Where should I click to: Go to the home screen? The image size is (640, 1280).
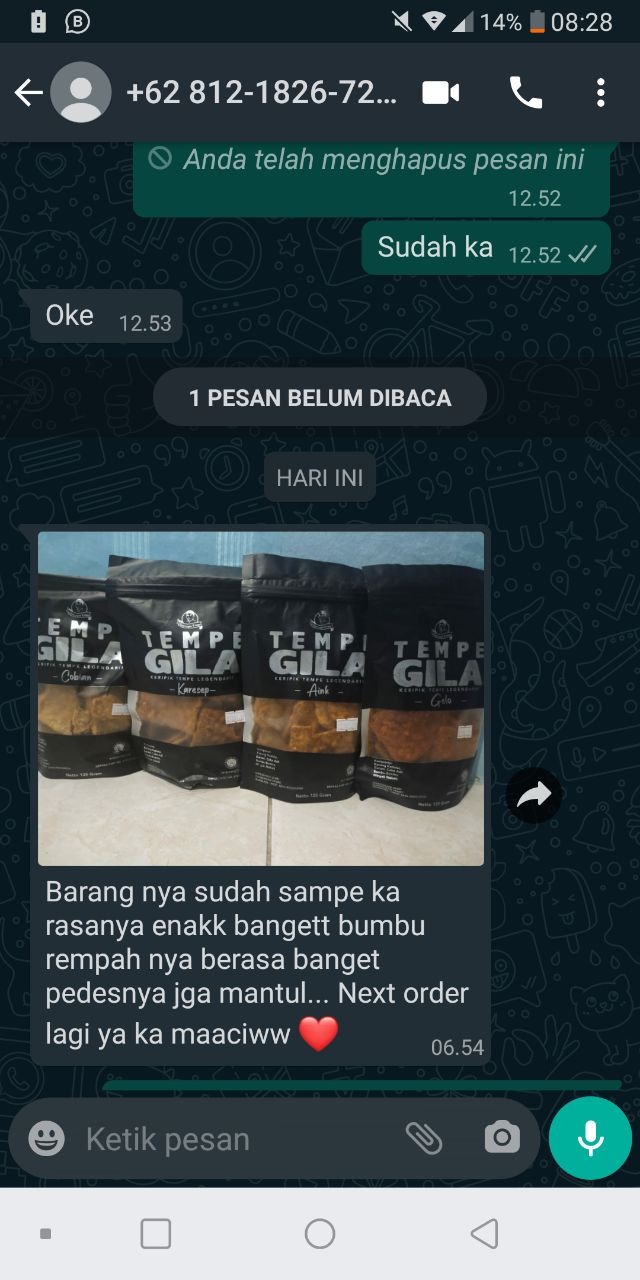[320, 1234]
